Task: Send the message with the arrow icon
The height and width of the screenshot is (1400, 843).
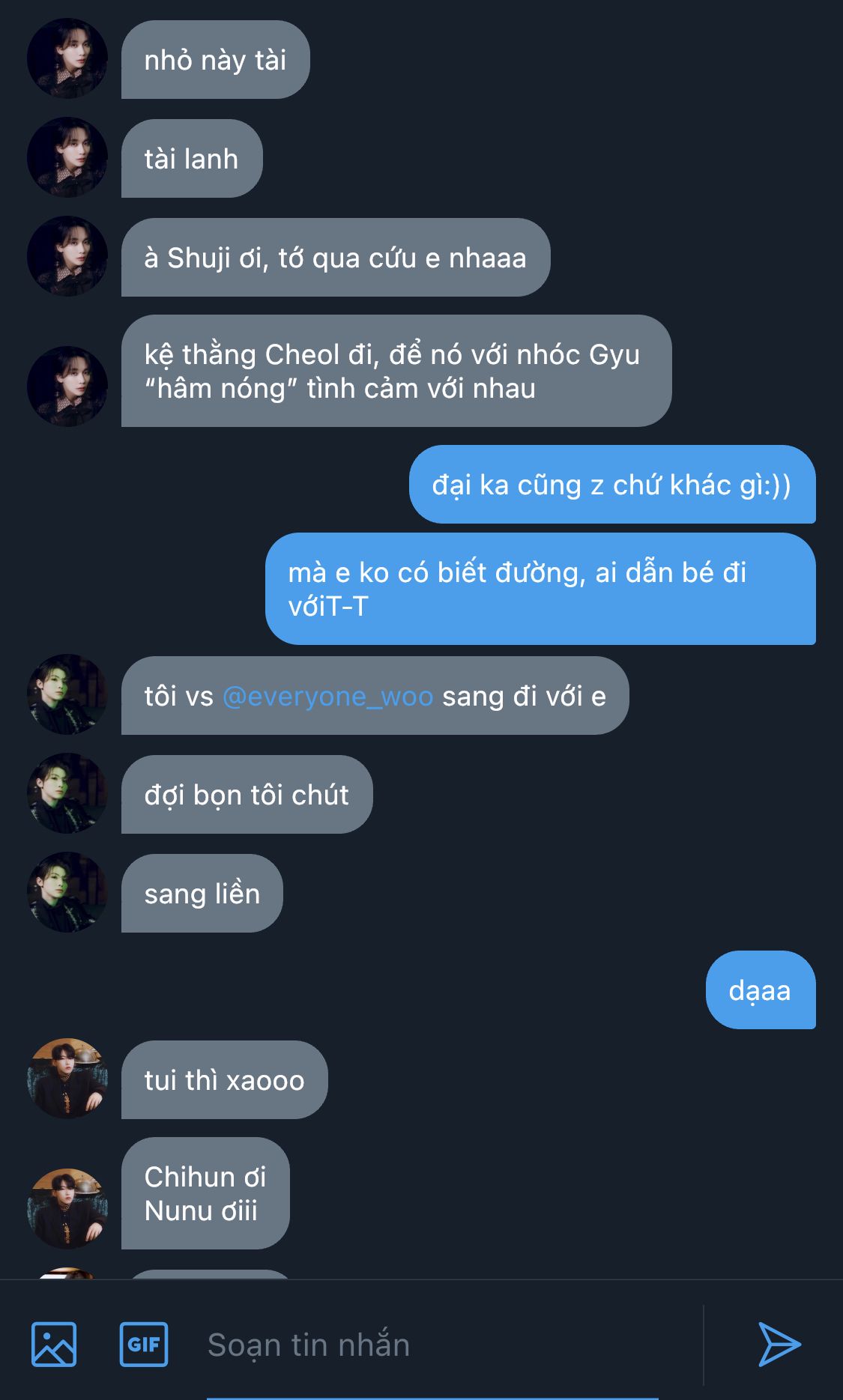Action: 779,1344
